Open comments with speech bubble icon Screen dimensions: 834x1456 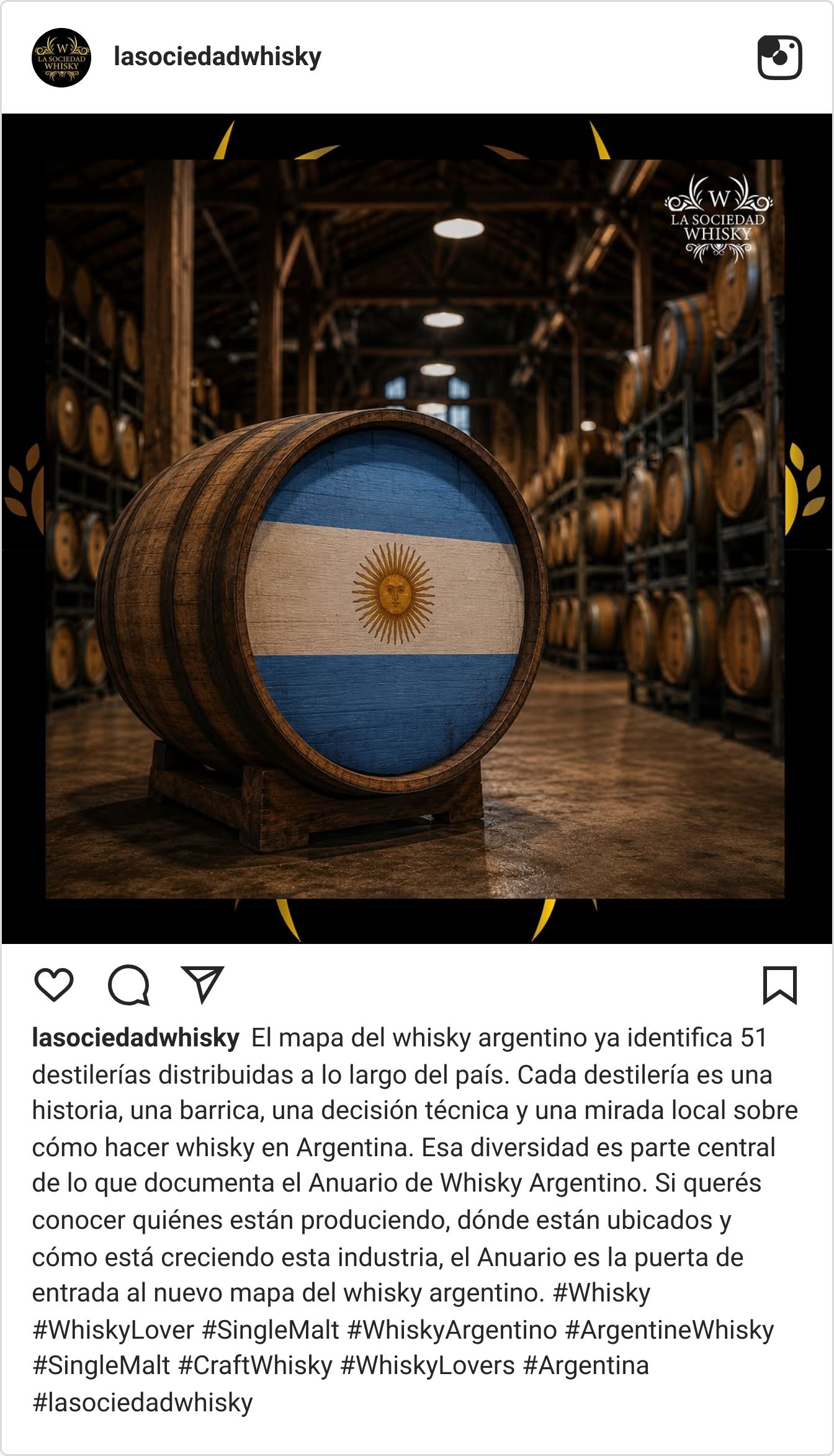(x=128, y=984)
